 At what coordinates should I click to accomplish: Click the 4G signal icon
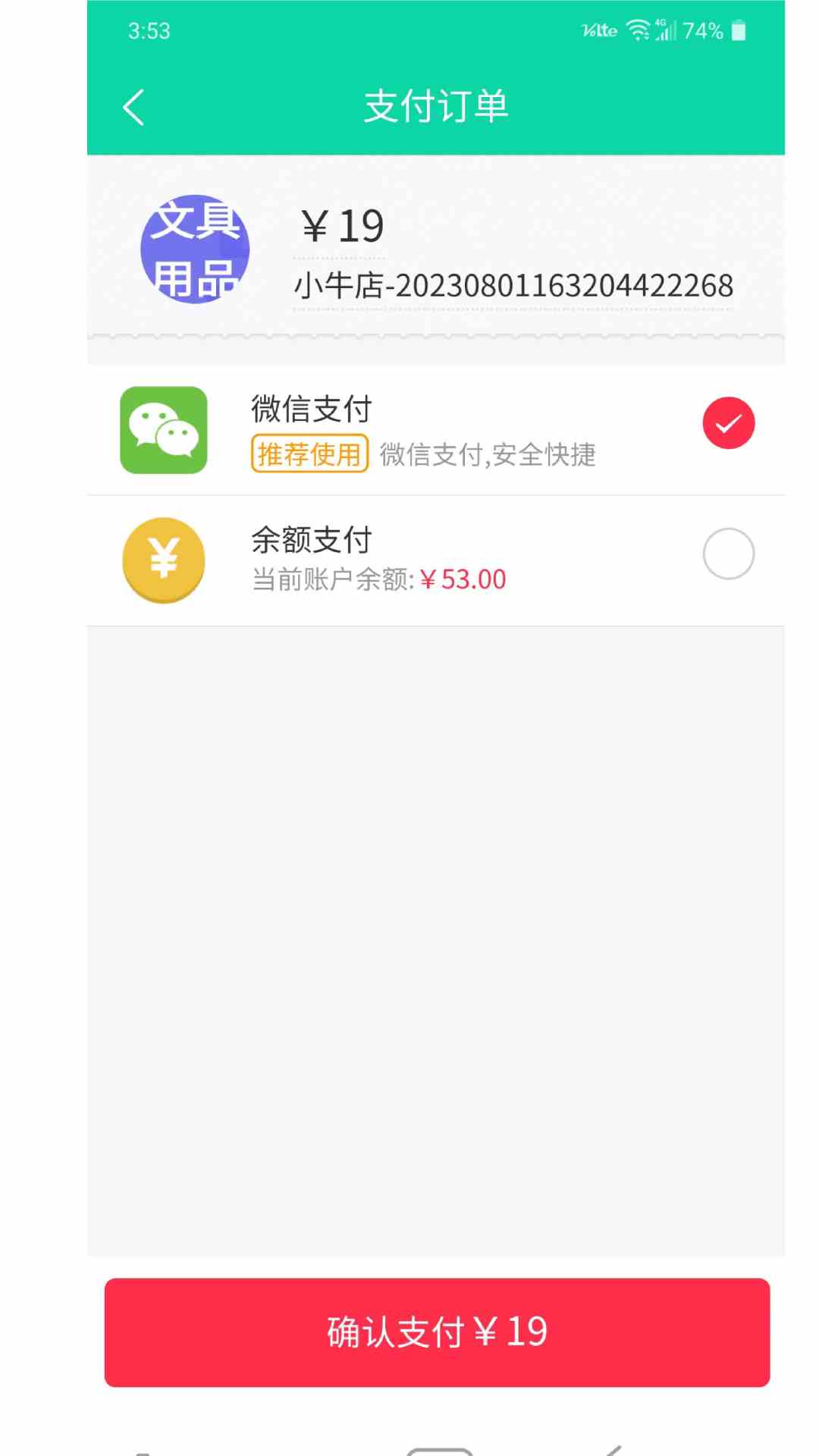point(667,30)
